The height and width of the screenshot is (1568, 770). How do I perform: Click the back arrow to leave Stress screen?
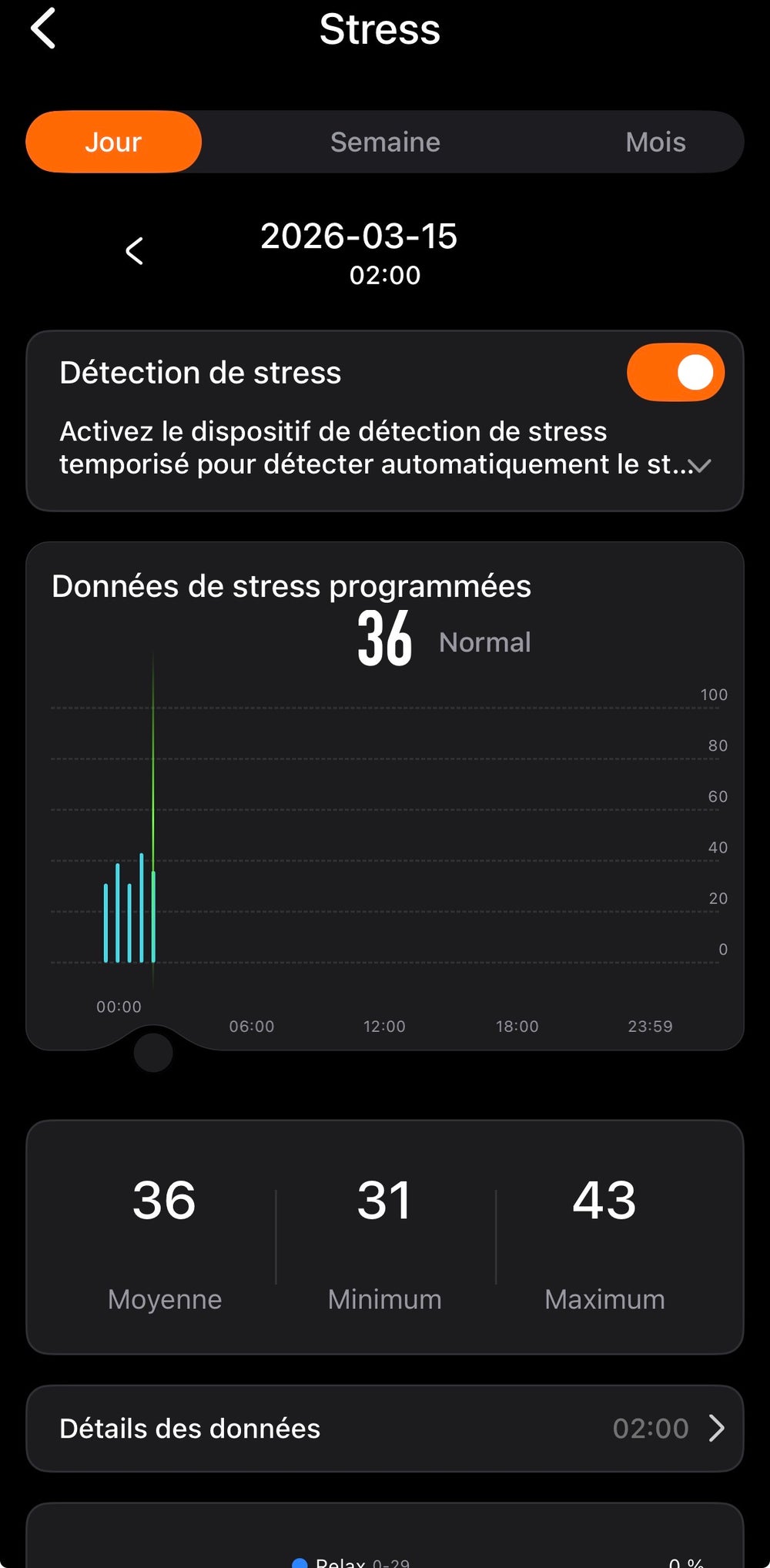point(44,29)
